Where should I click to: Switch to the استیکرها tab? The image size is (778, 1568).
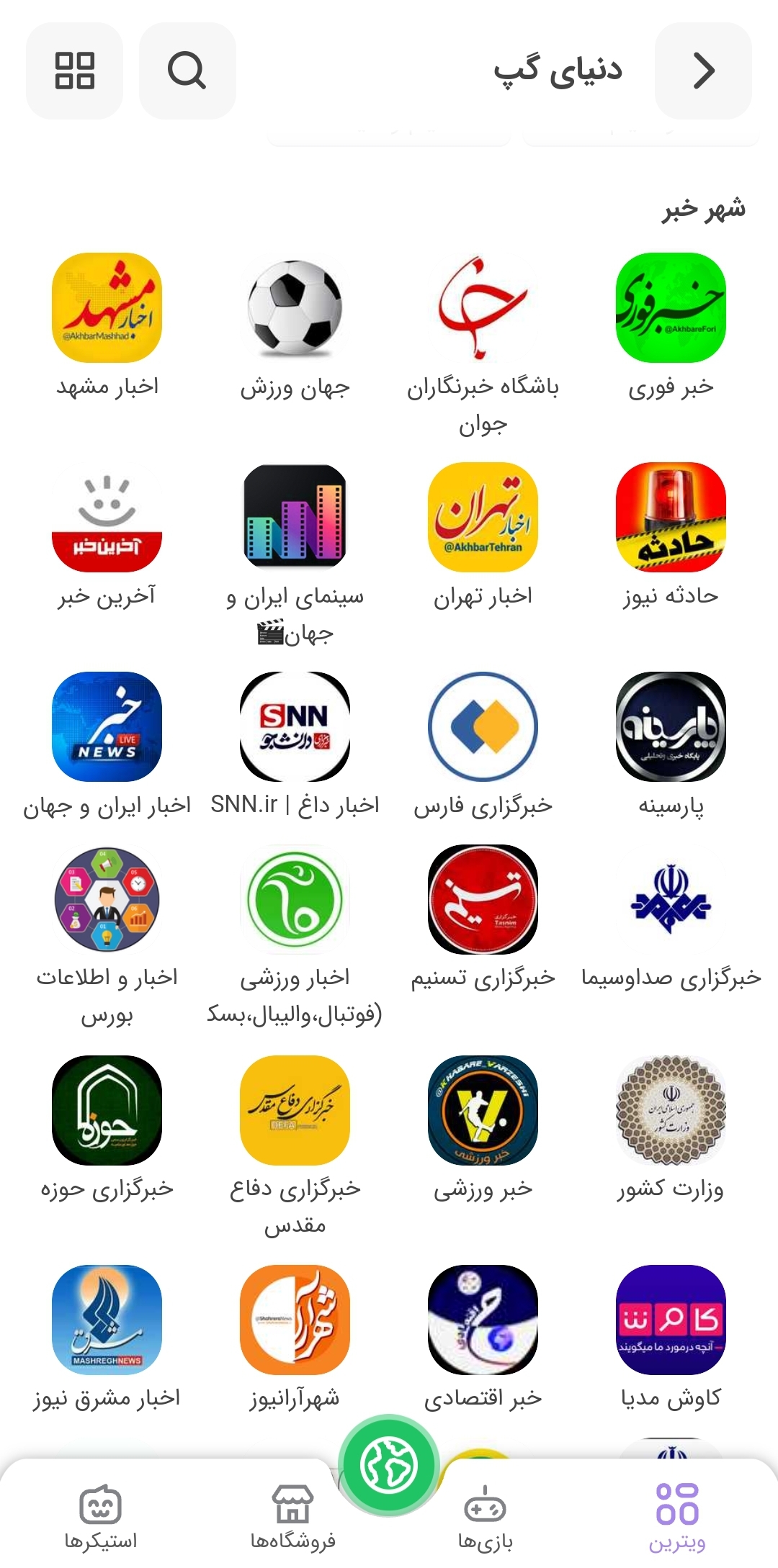click(x=101, y=1517)
